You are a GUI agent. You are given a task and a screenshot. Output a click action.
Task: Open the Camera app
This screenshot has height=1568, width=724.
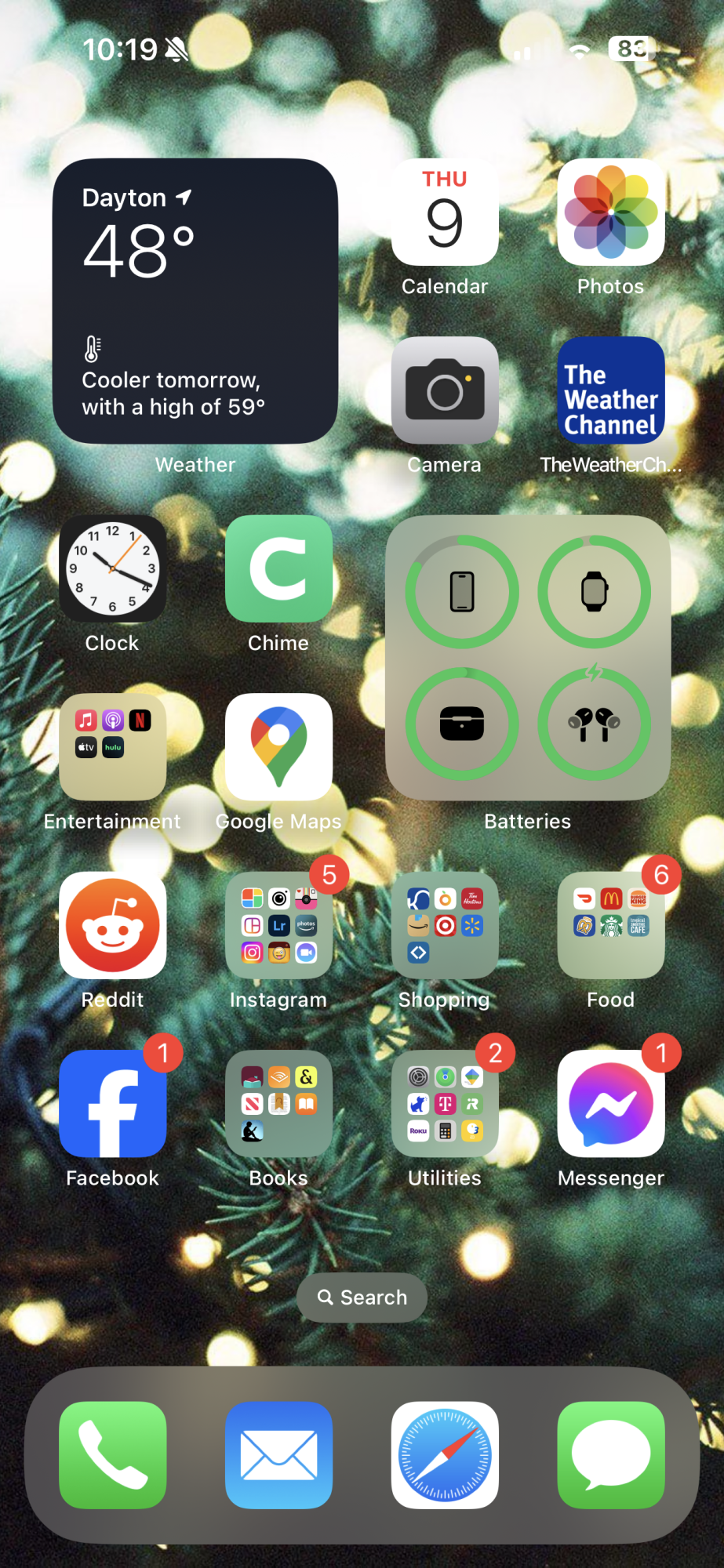coord(445,390)
